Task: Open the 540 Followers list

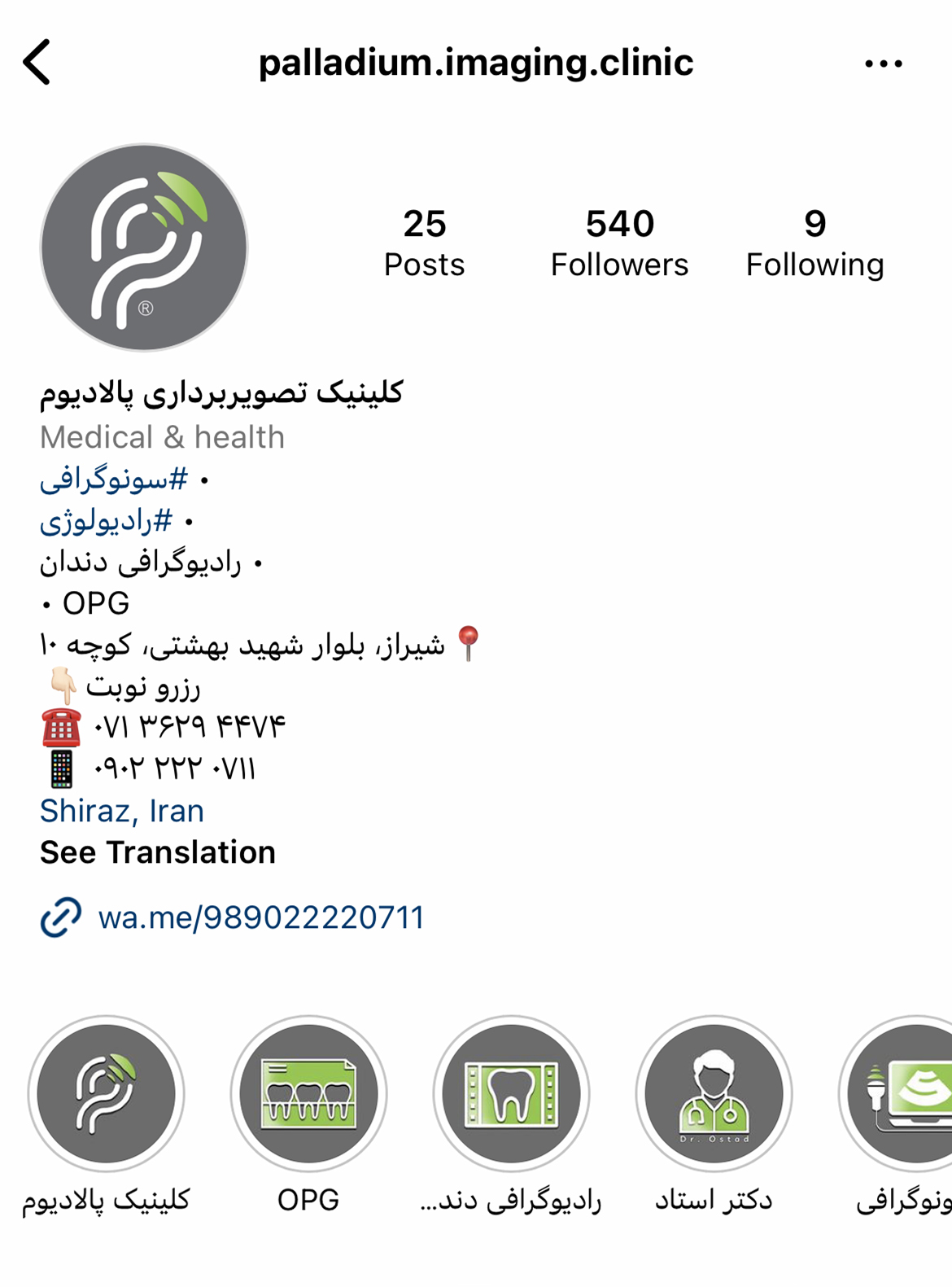Action: [x=619, y=243]
